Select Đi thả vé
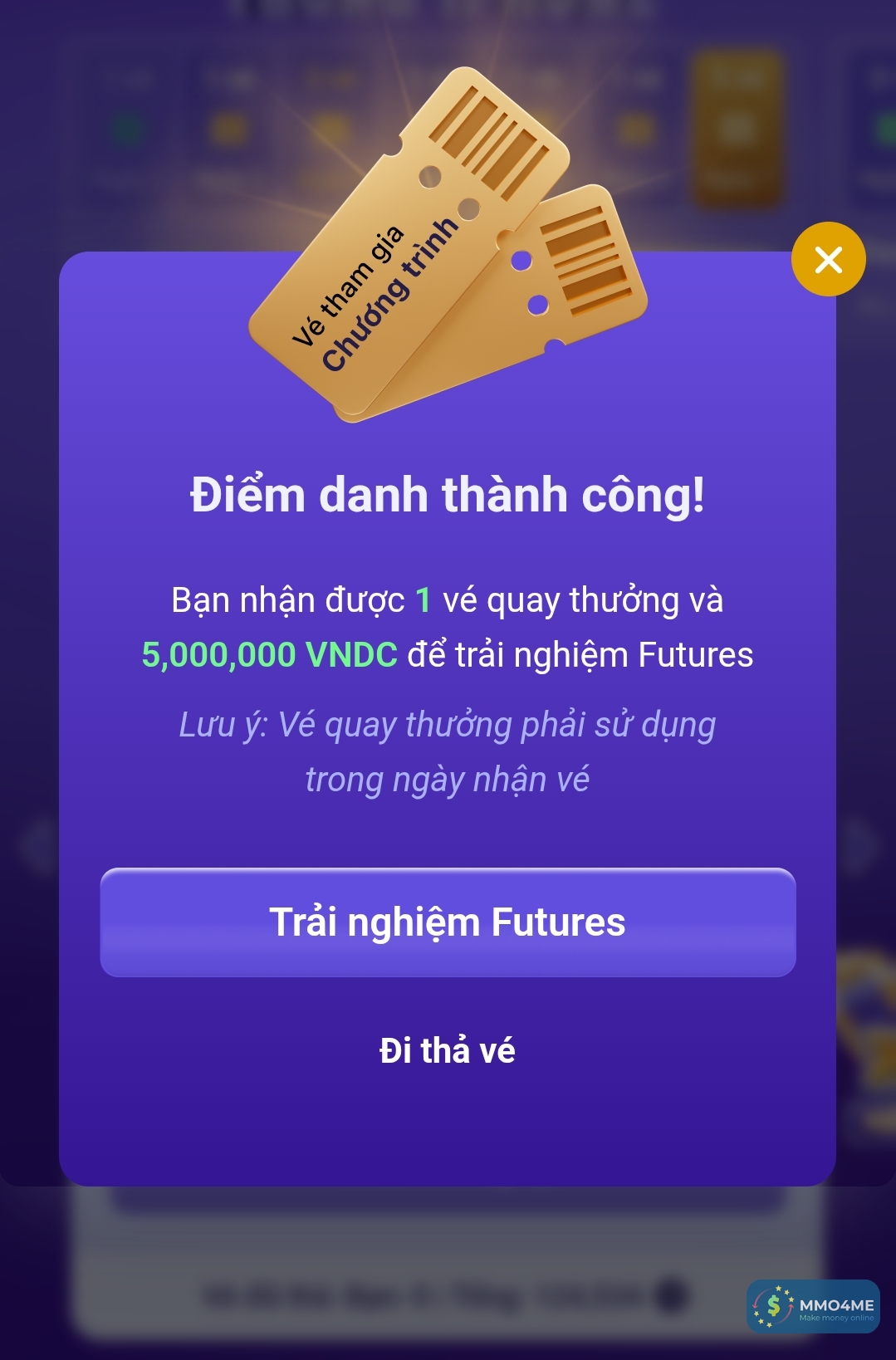 coord(448,1050)
